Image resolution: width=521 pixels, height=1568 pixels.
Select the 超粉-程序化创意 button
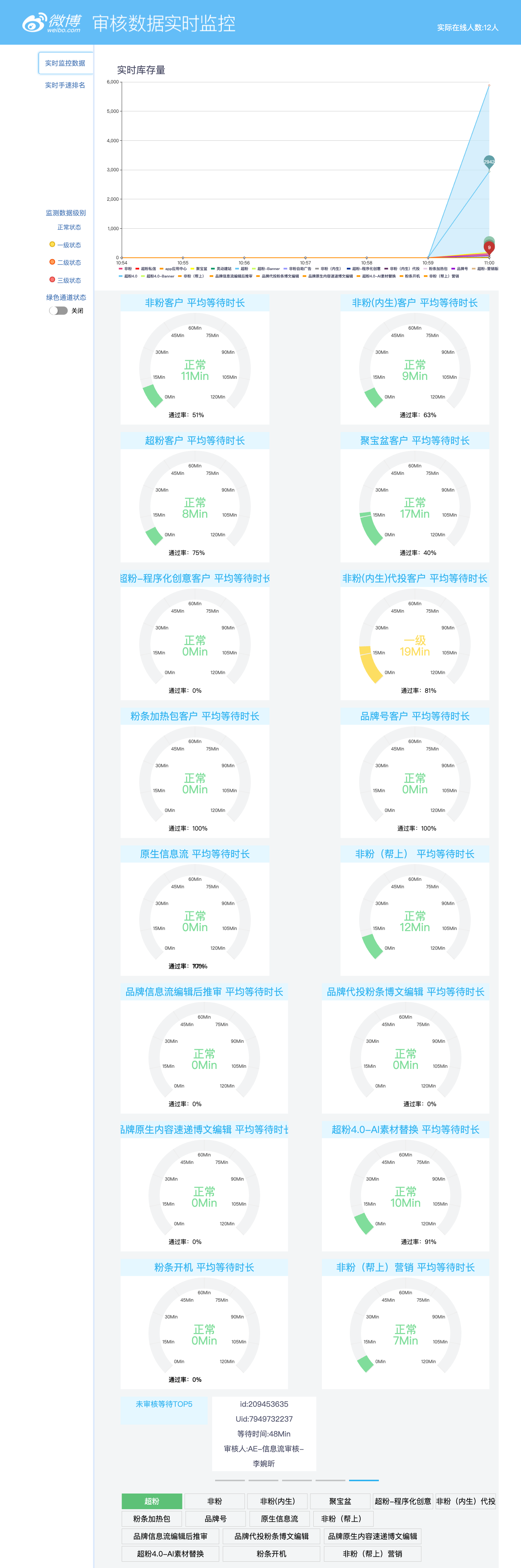pos(403,1501)
